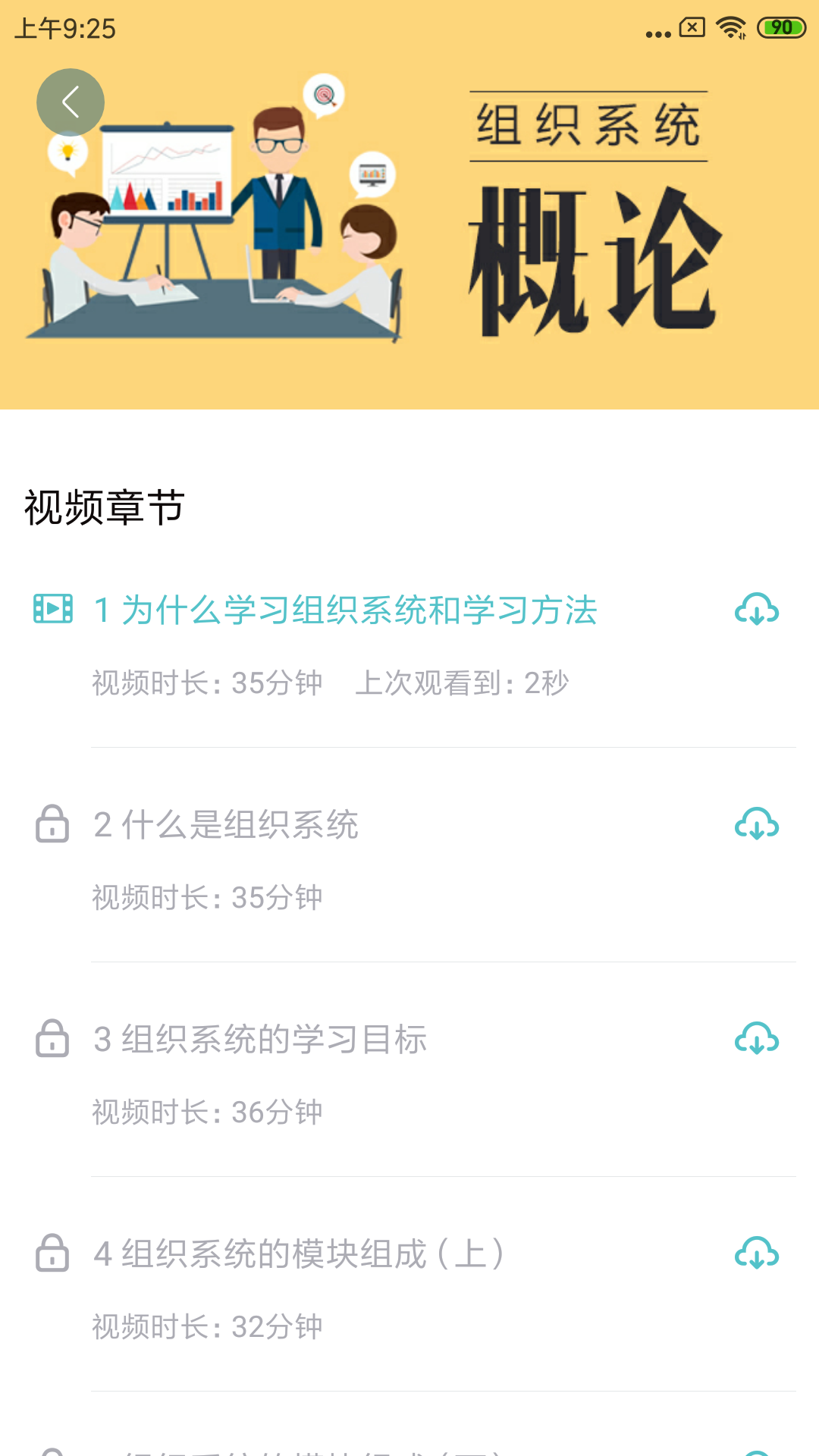Viewport: 819px width, 1456px height.
Task: Open chapter 3 组织系统的学习目标
Action: [x=260, y=1040]
